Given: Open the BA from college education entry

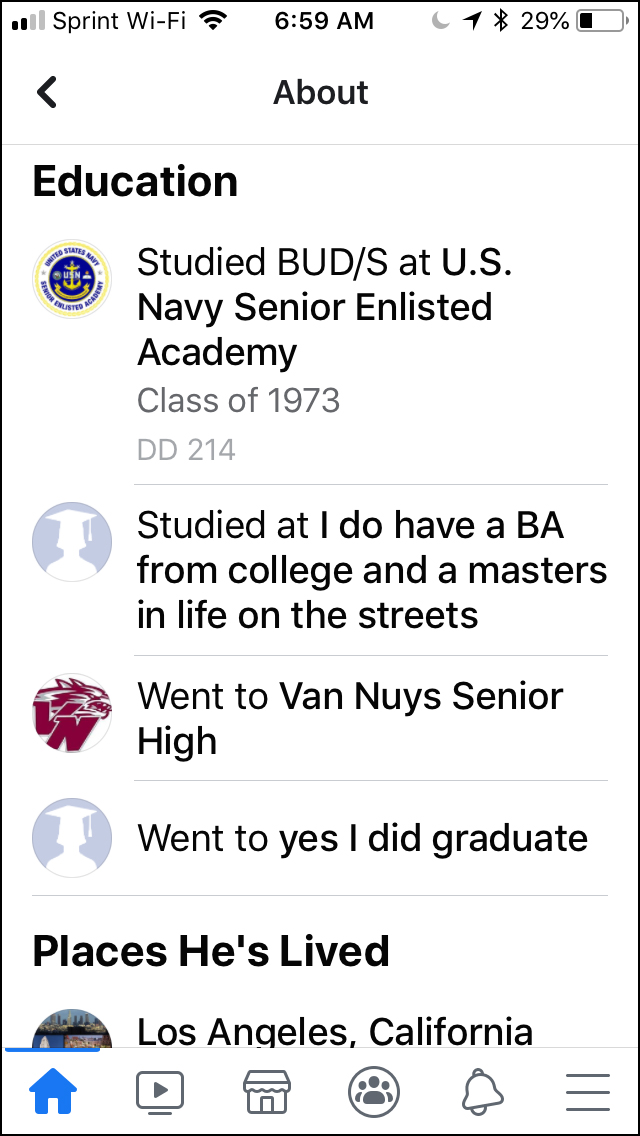Looking at the screenshot, I should click(x=371, y=570).
